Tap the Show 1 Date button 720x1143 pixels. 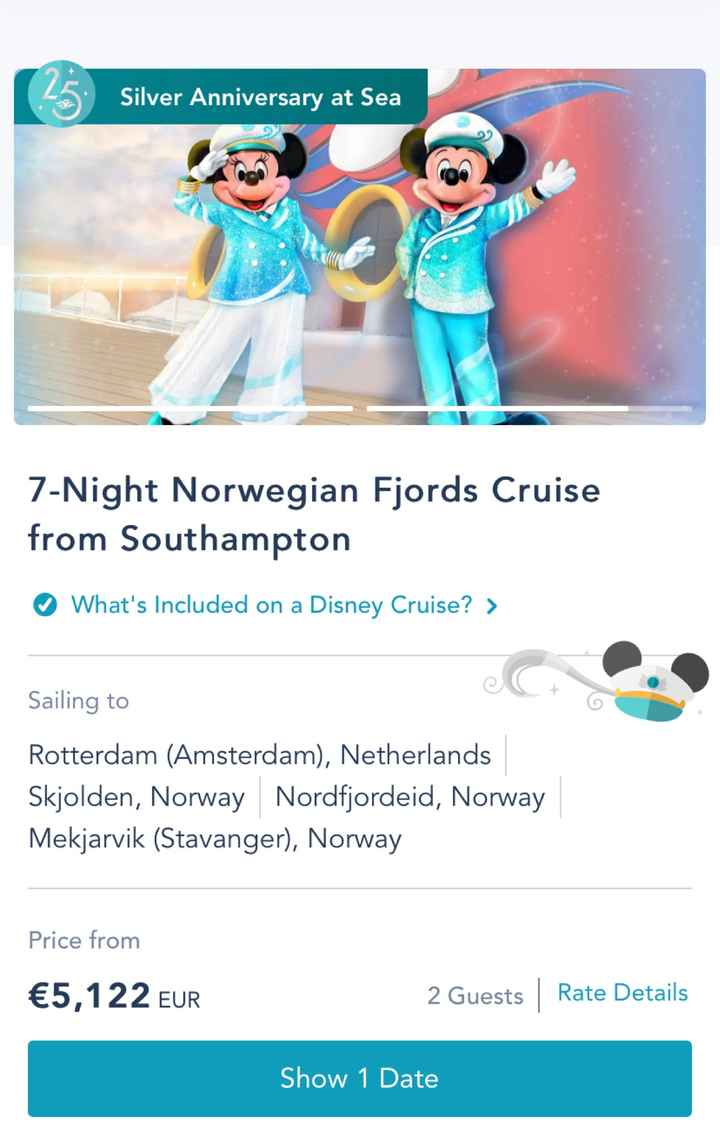359,1078
